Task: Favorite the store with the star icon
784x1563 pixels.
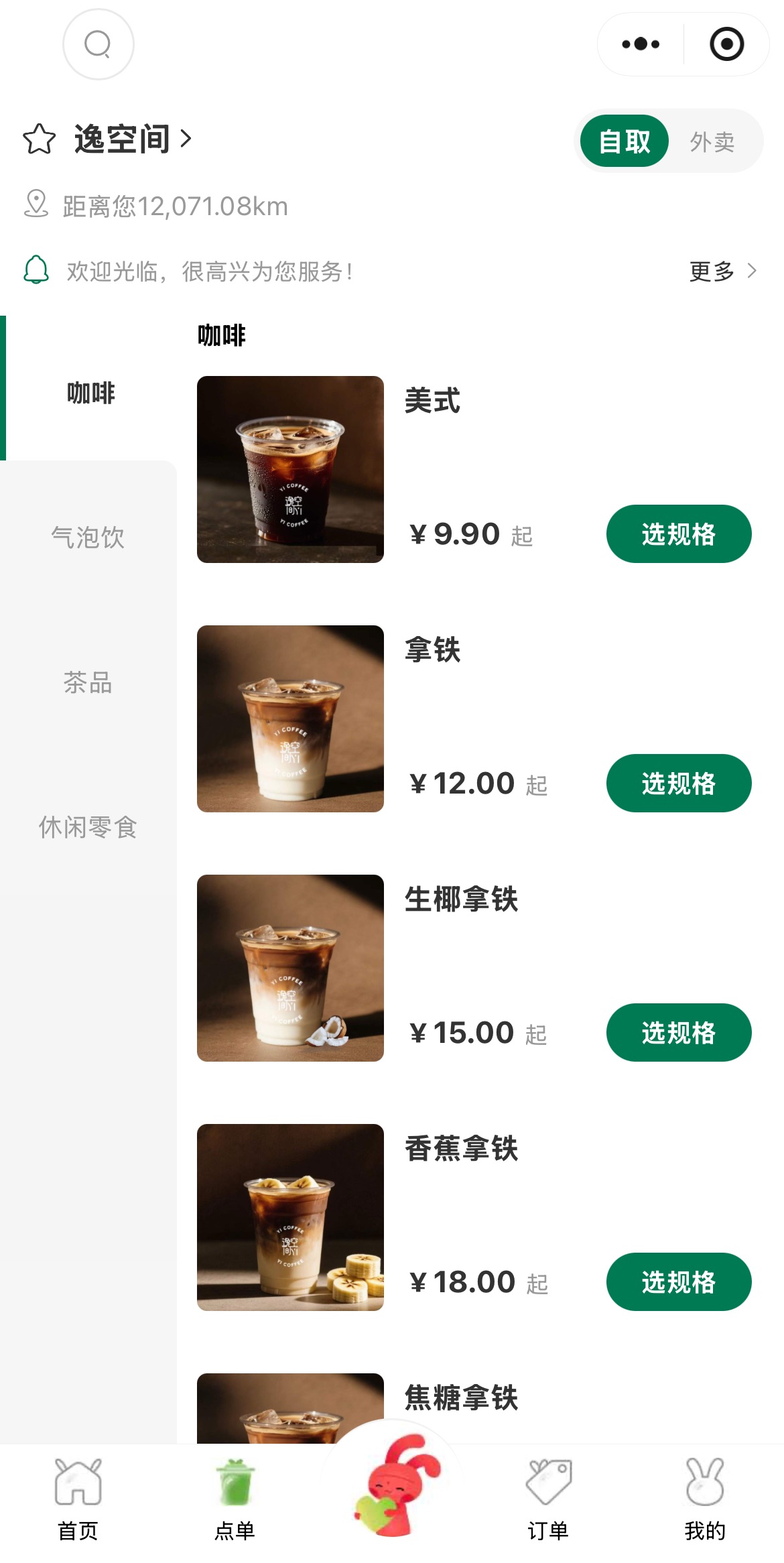Action: (39, 139)
